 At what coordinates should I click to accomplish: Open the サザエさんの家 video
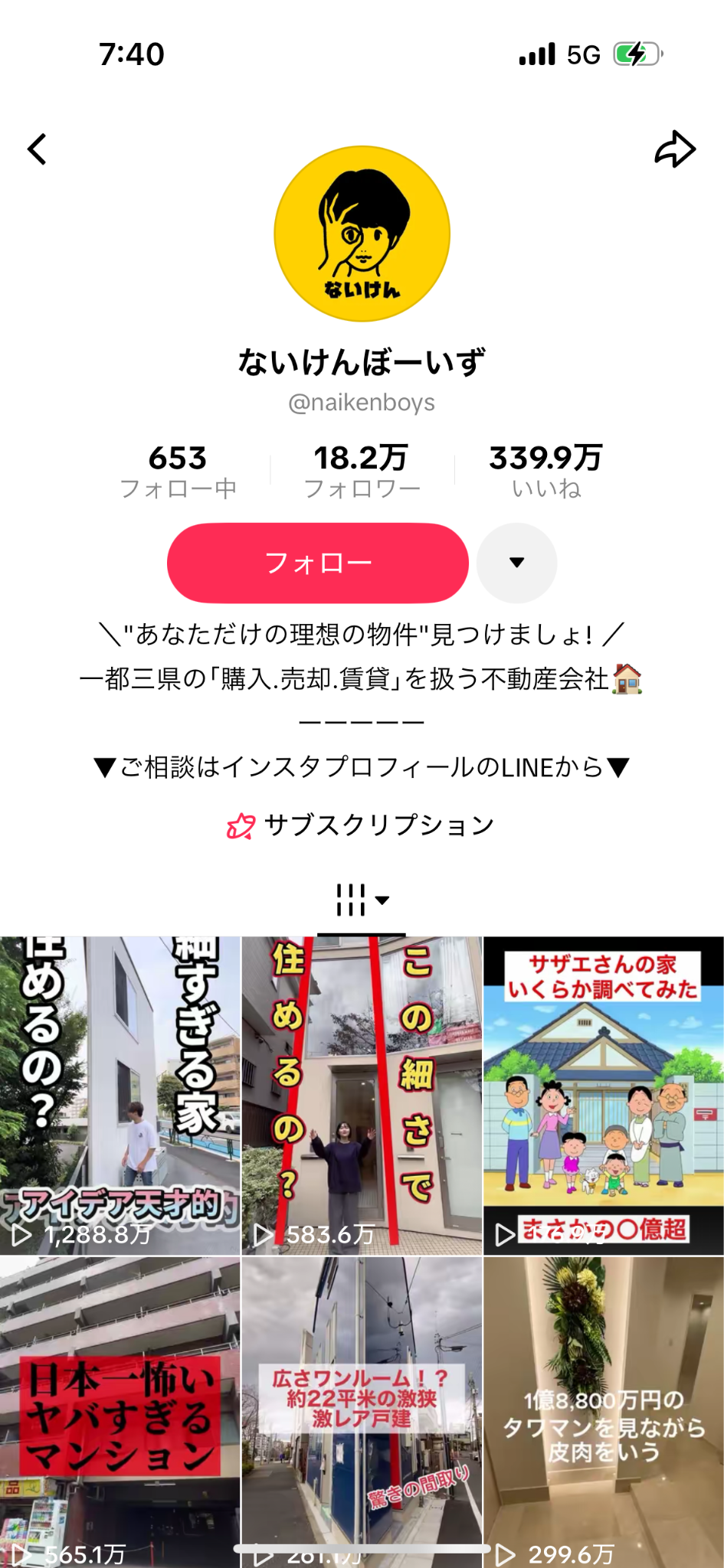tap(604, 1096)
